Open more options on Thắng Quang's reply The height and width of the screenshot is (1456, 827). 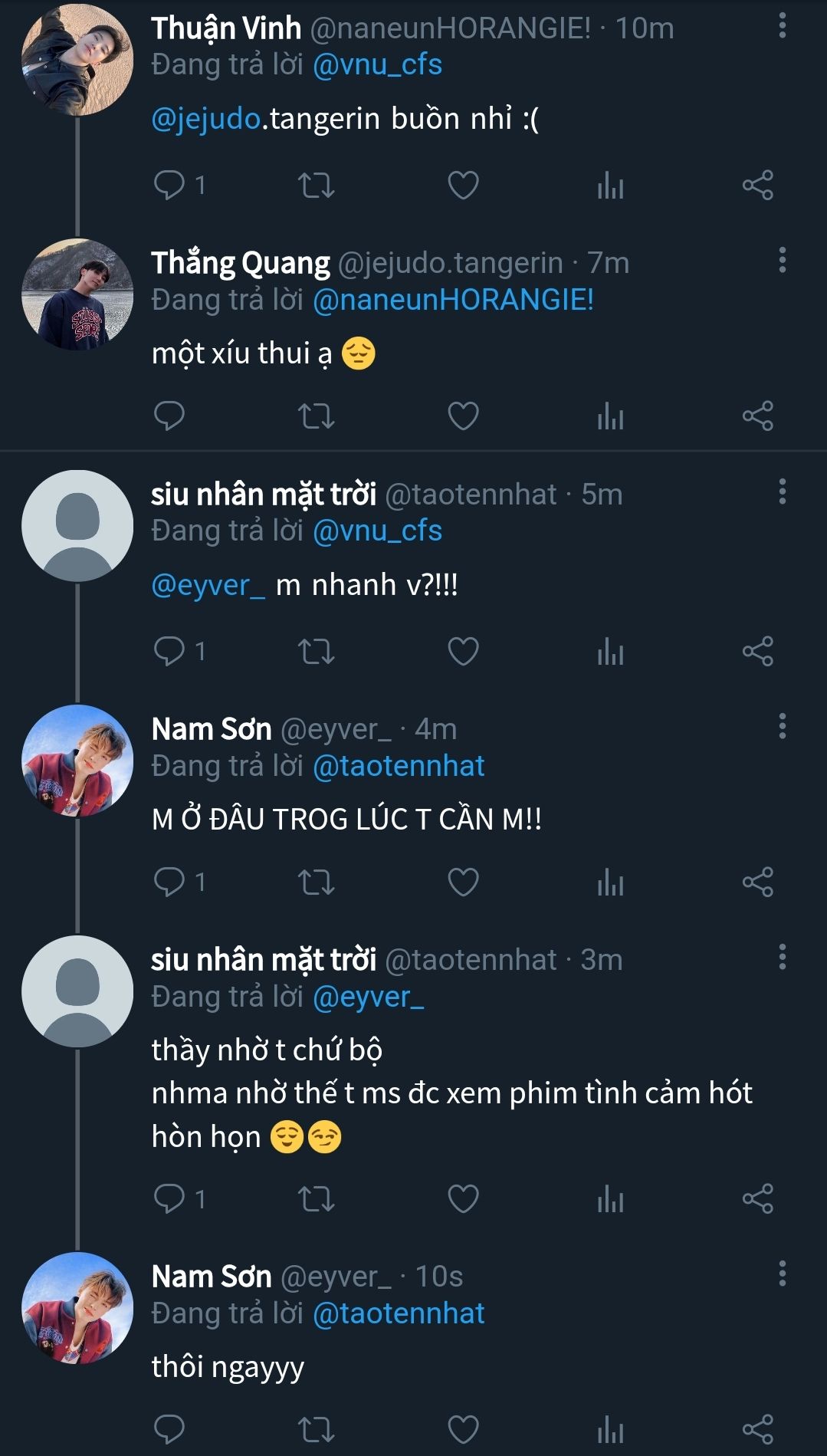(782, 261)
